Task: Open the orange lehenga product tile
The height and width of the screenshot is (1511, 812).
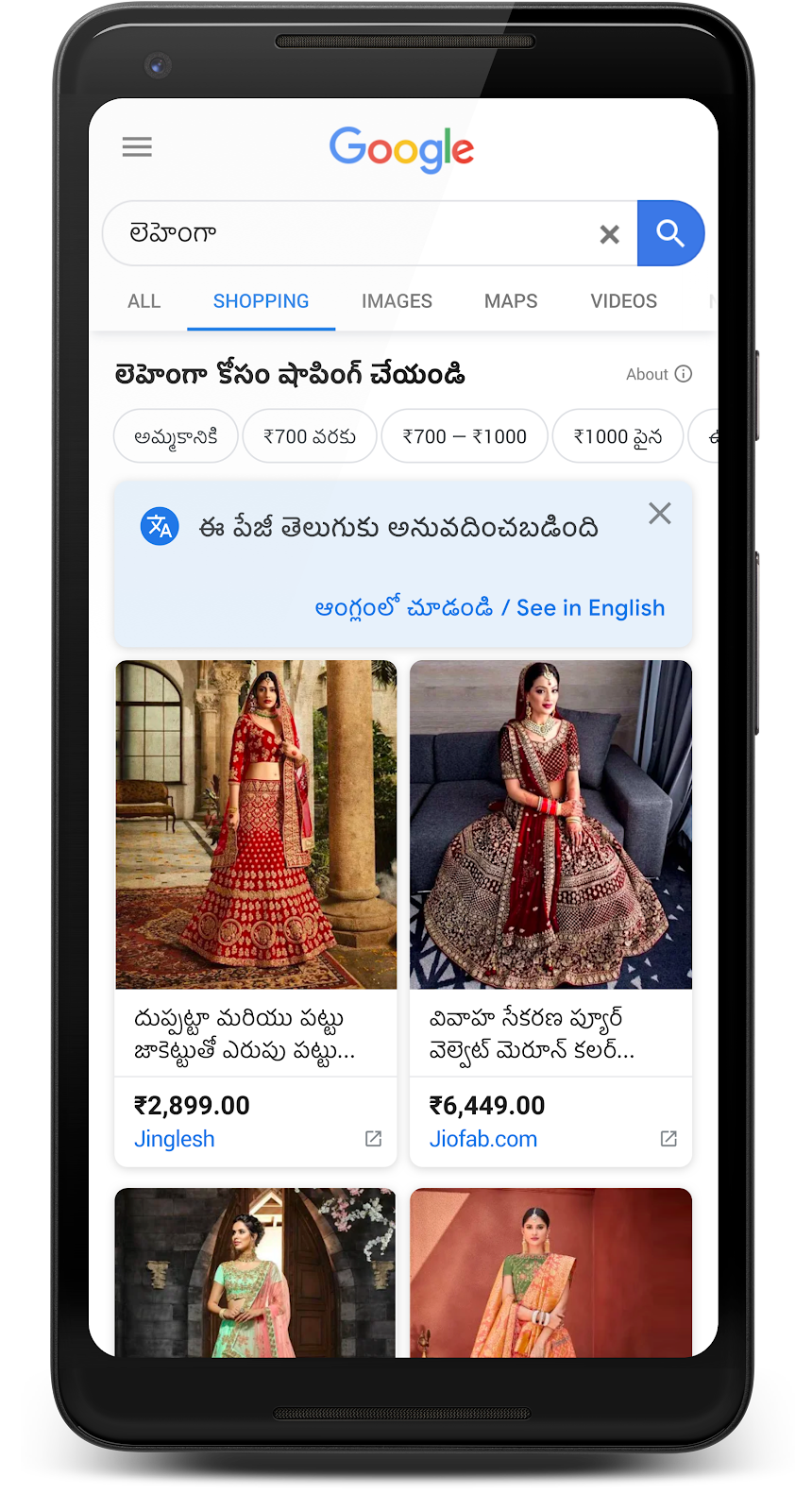Action: click(x=550, y=1272)
